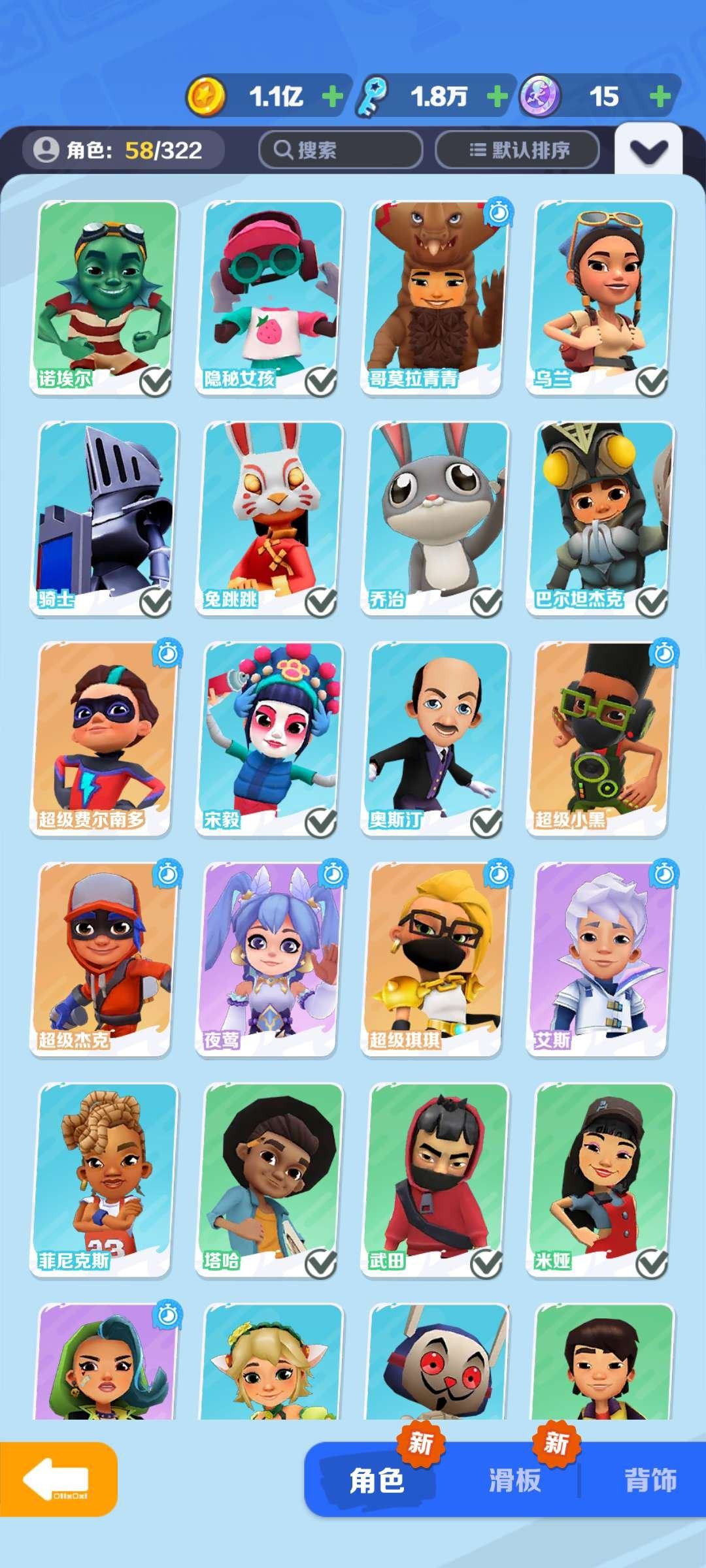Open the 米娅 character card

tap(601, 1179)
